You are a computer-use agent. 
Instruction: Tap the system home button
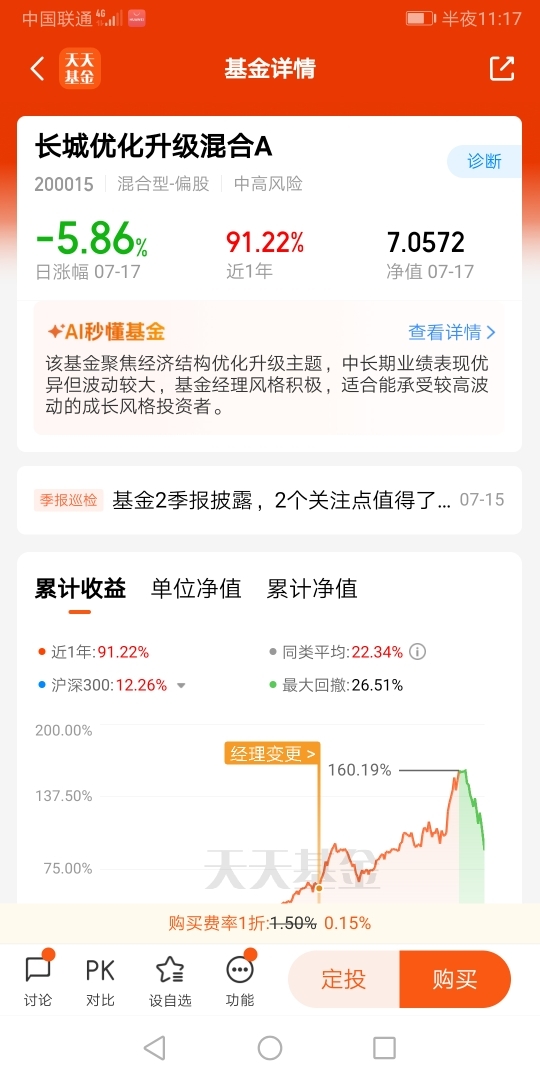coord(270,1048)
